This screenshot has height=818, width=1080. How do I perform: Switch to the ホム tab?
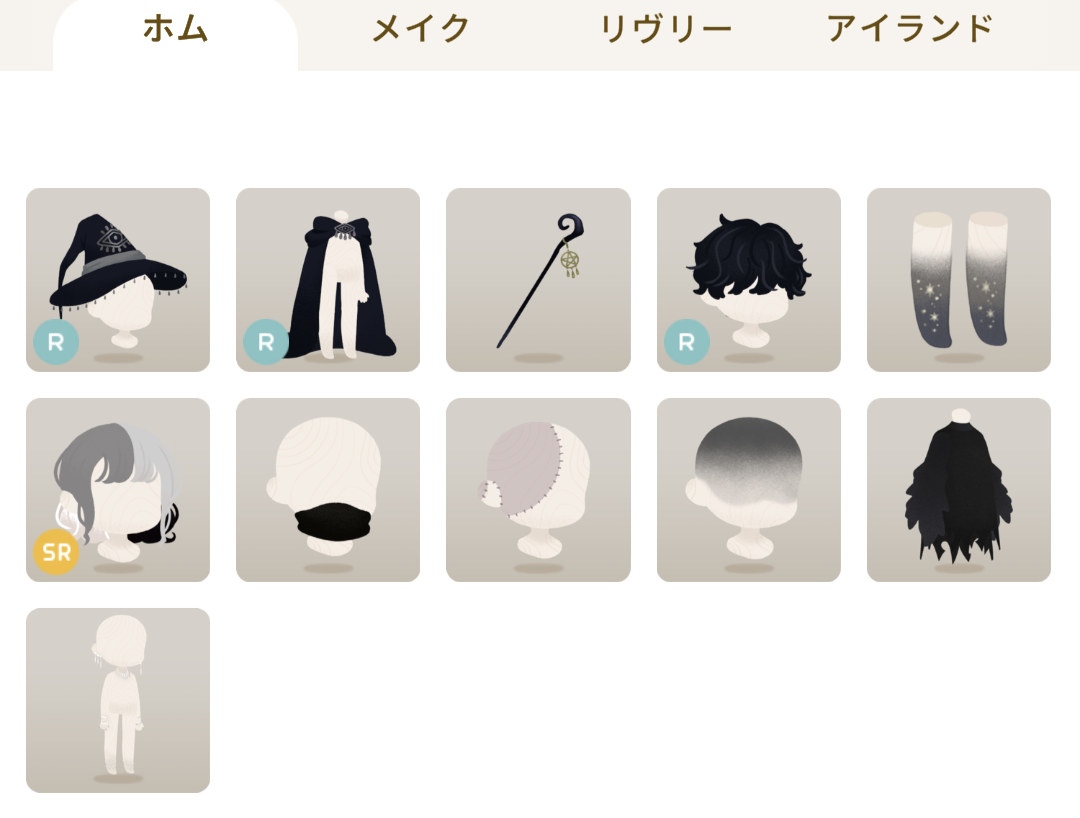click(x=175, y=30)
